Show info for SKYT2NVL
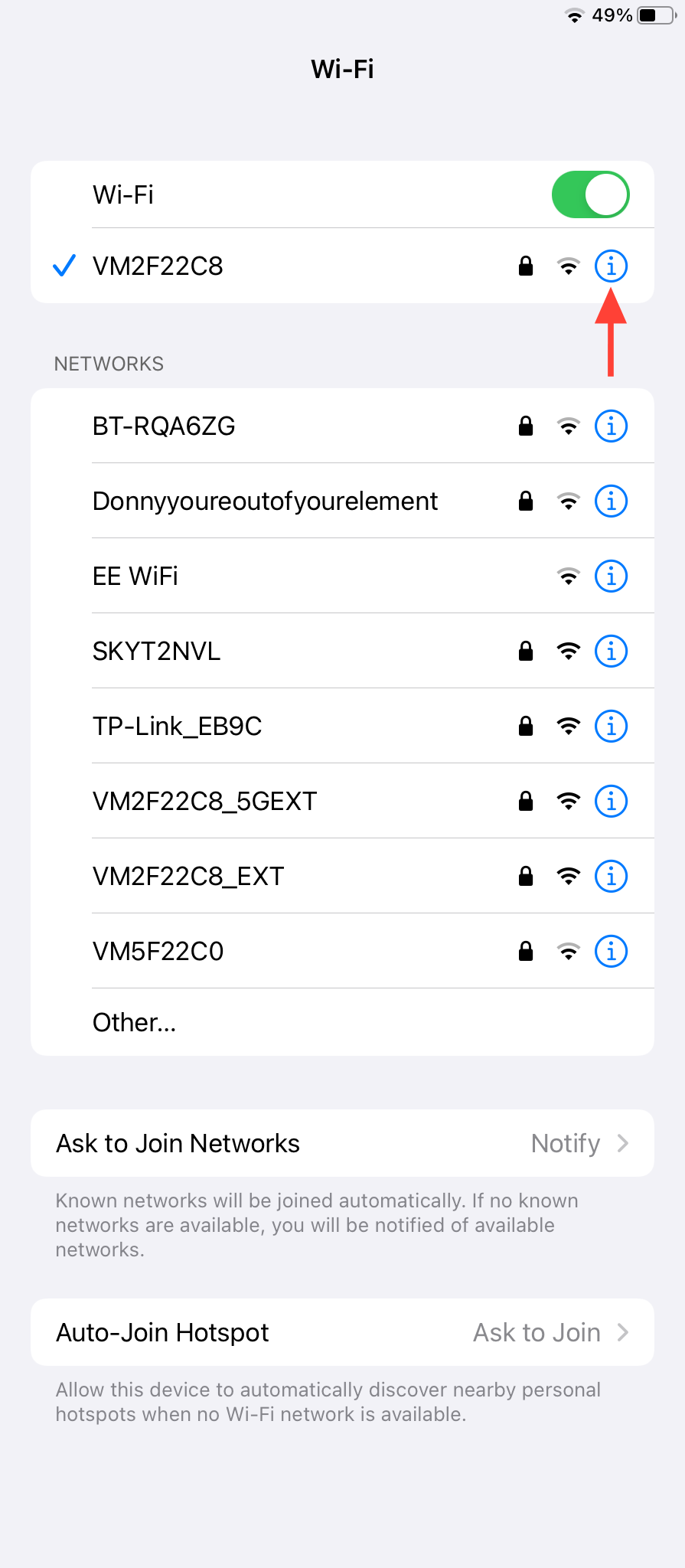Viewport: 685px width, 1568px height. pos(611,651)
